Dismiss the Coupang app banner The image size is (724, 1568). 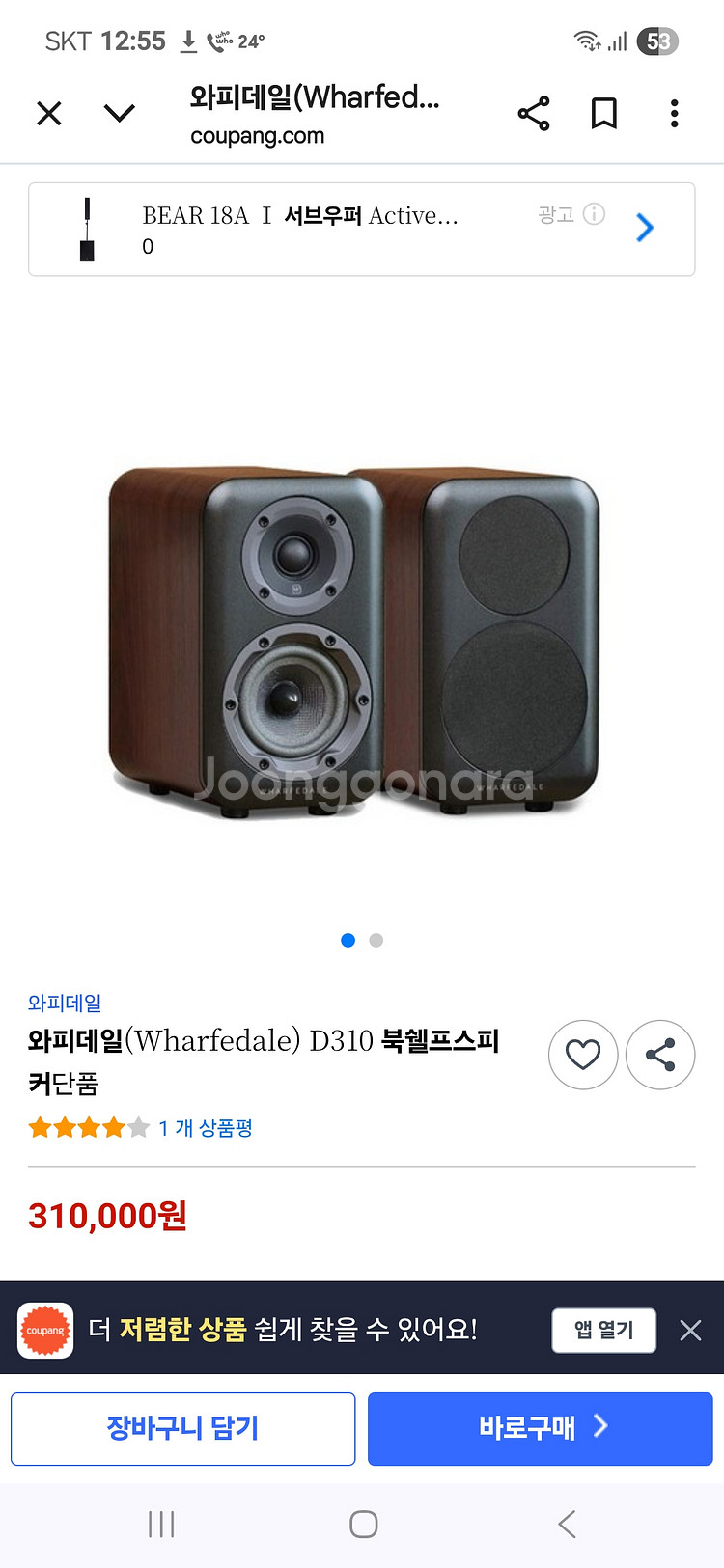tap(690, 1331)
